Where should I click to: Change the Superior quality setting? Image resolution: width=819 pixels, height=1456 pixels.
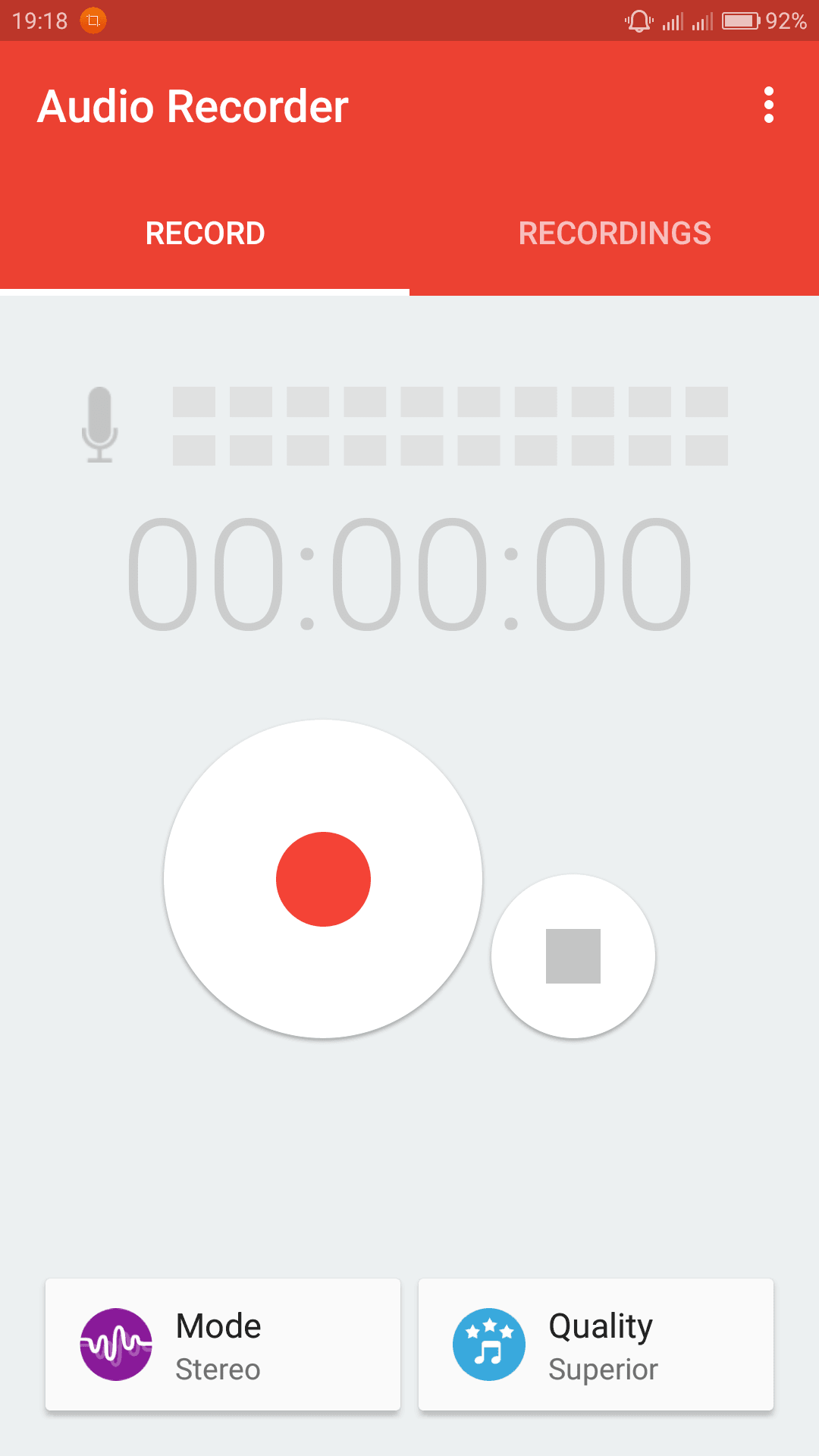point(596,1345)
